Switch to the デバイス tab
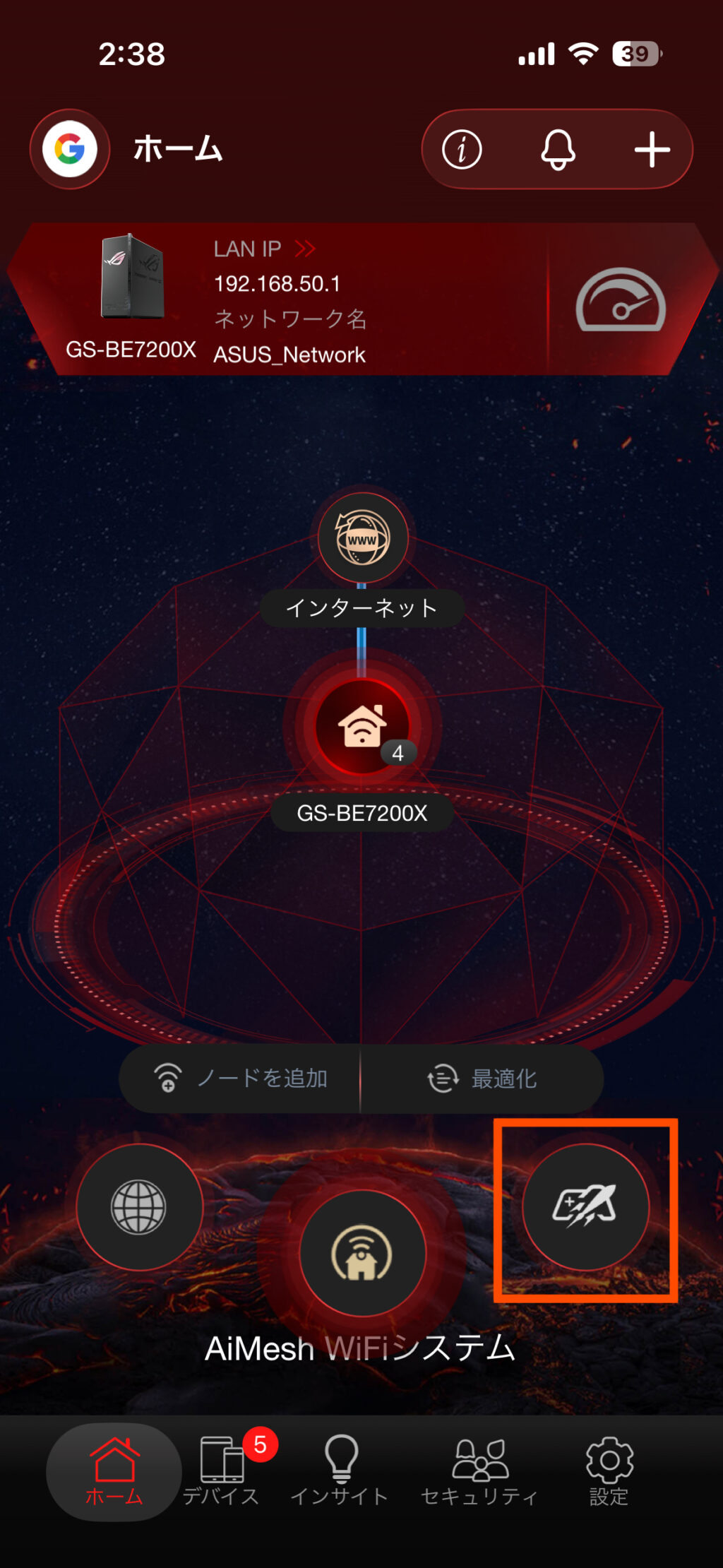 (222, 1471)
